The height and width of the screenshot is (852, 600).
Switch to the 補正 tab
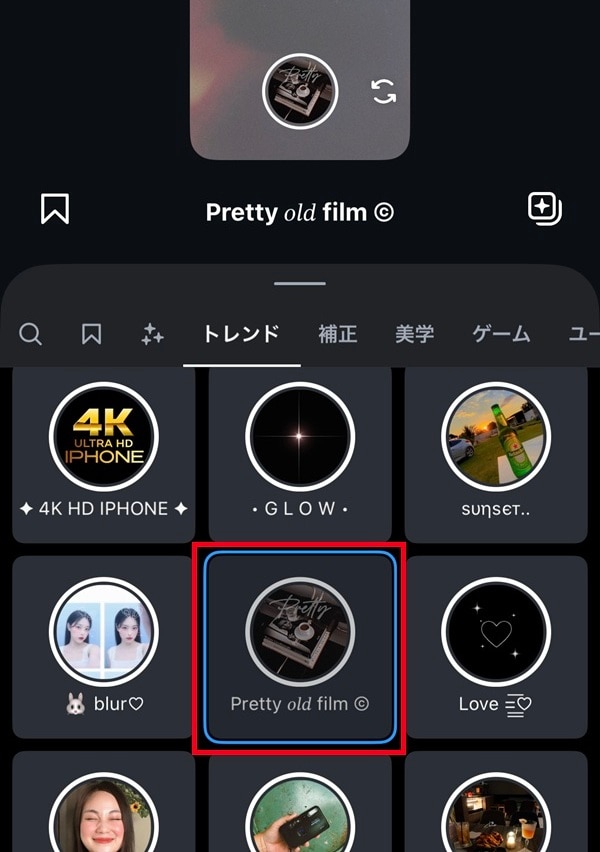337,334
